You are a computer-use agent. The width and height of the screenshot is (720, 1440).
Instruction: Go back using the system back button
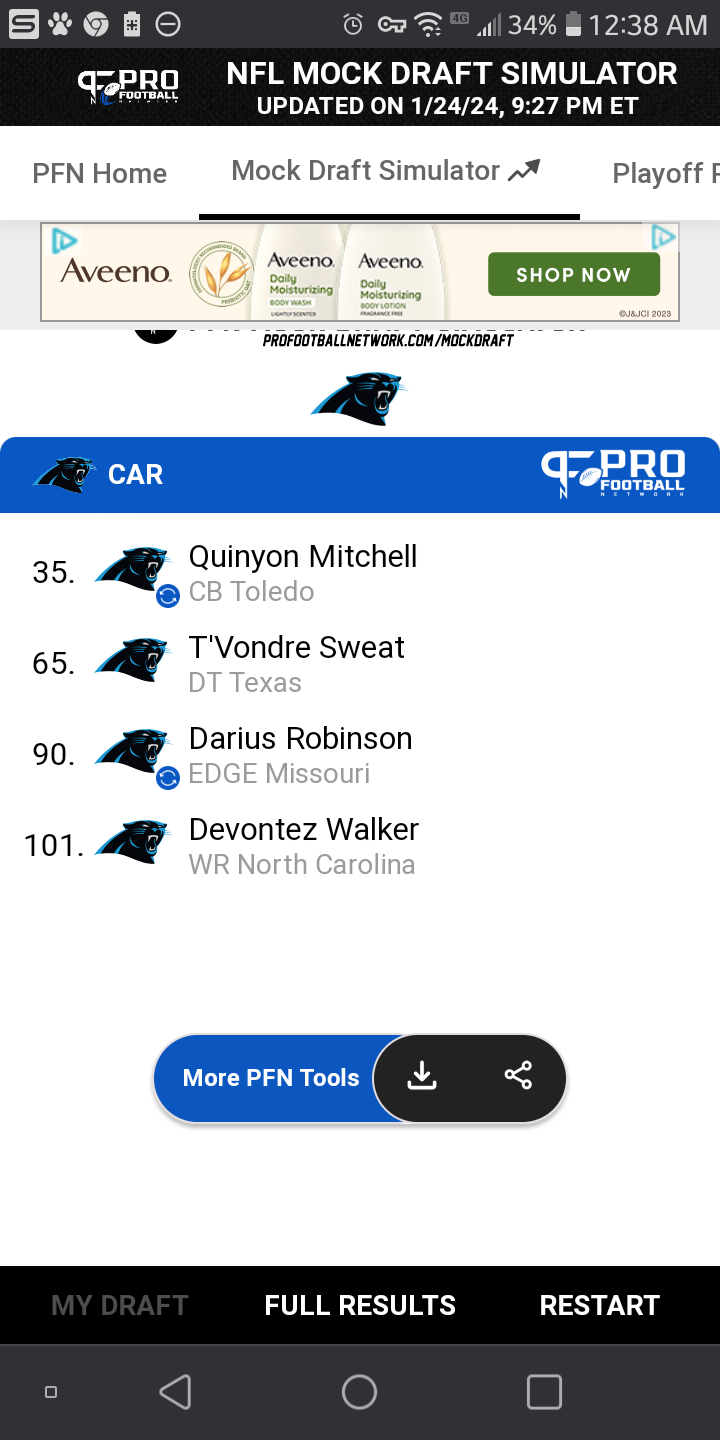[175, 1392]
